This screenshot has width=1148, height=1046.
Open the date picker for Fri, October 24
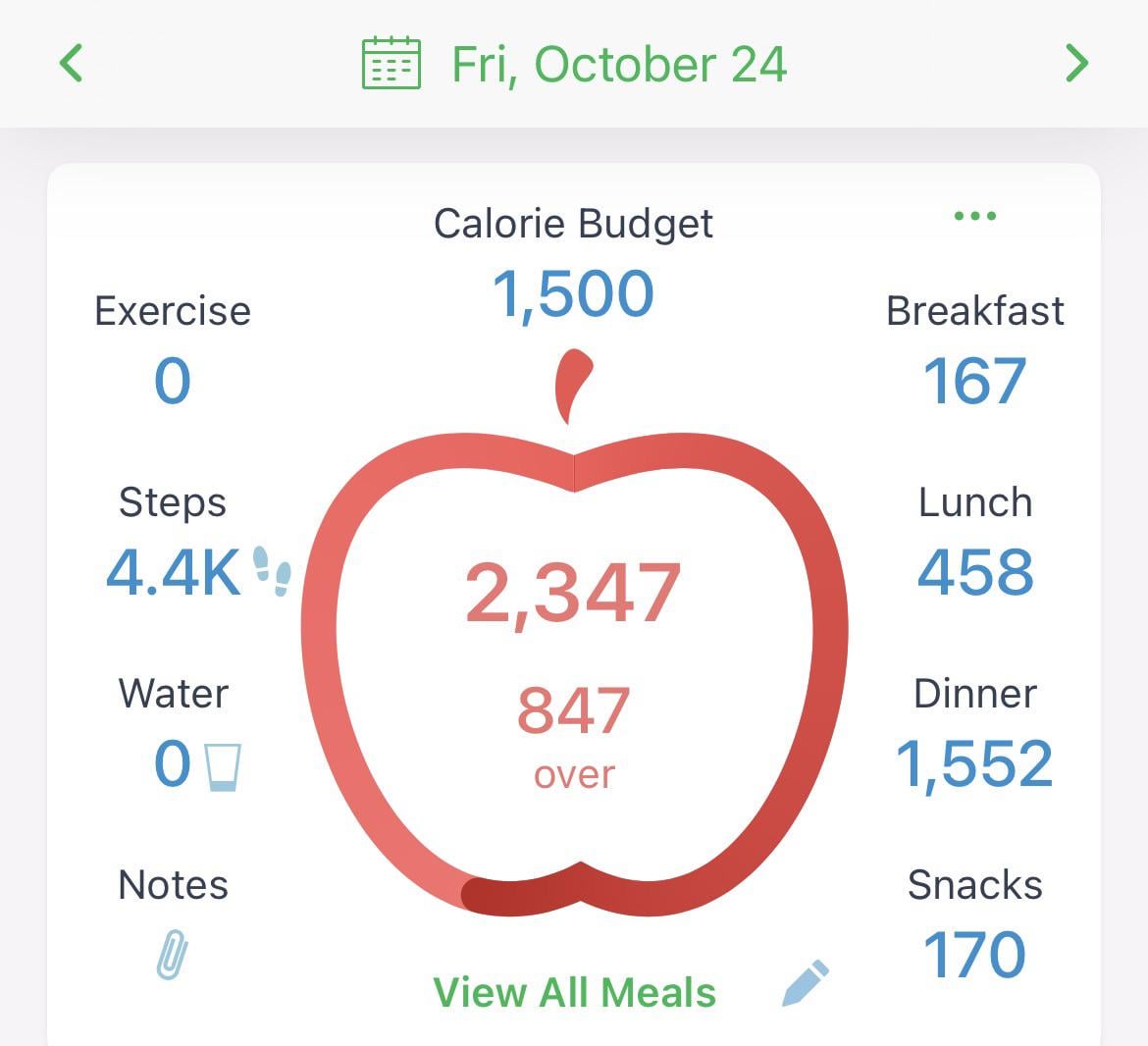click(x=575, y=64)
